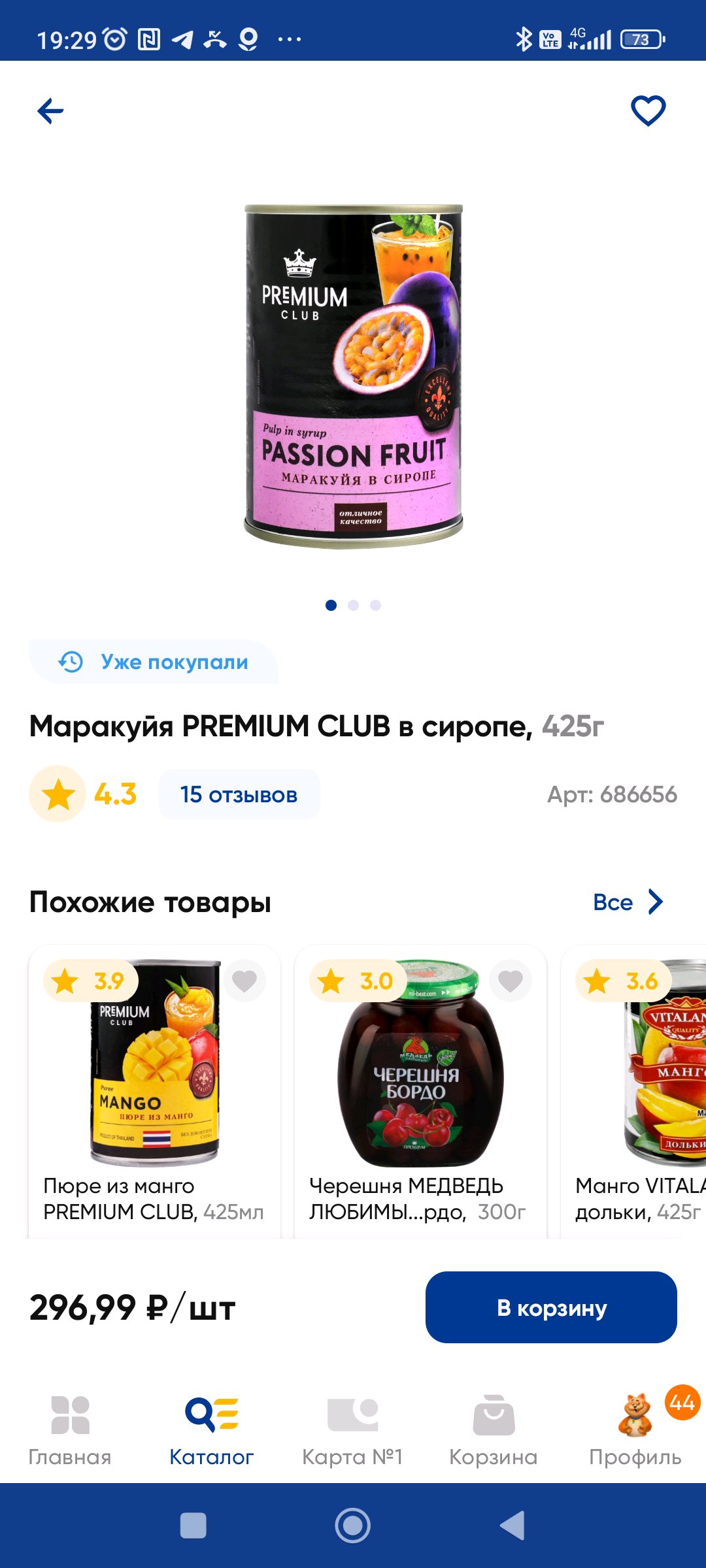Open the Манго VITALAND дольки card
The height and width of the screenshot is (1568, 706).
[x=634, y=1092]
